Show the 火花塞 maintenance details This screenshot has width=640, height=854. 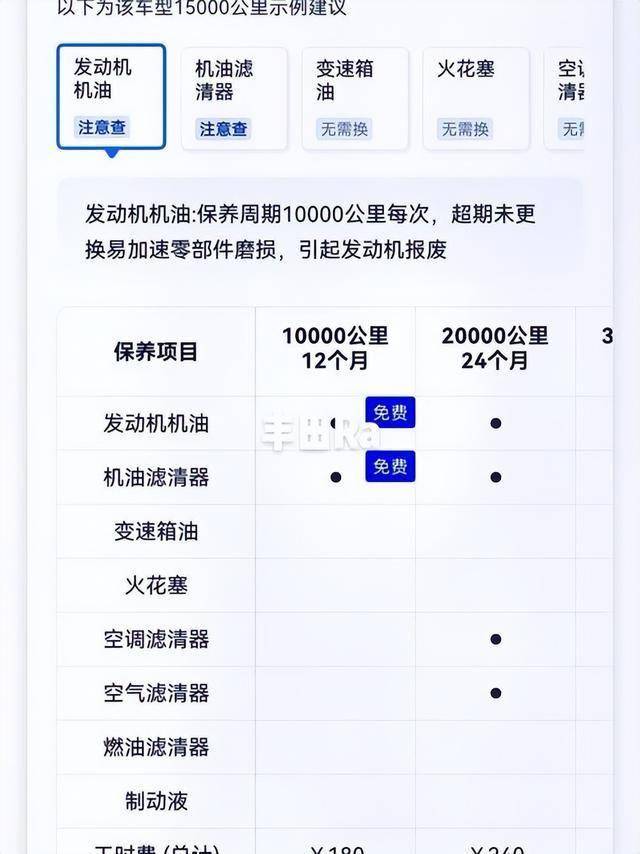coord(476,98)
